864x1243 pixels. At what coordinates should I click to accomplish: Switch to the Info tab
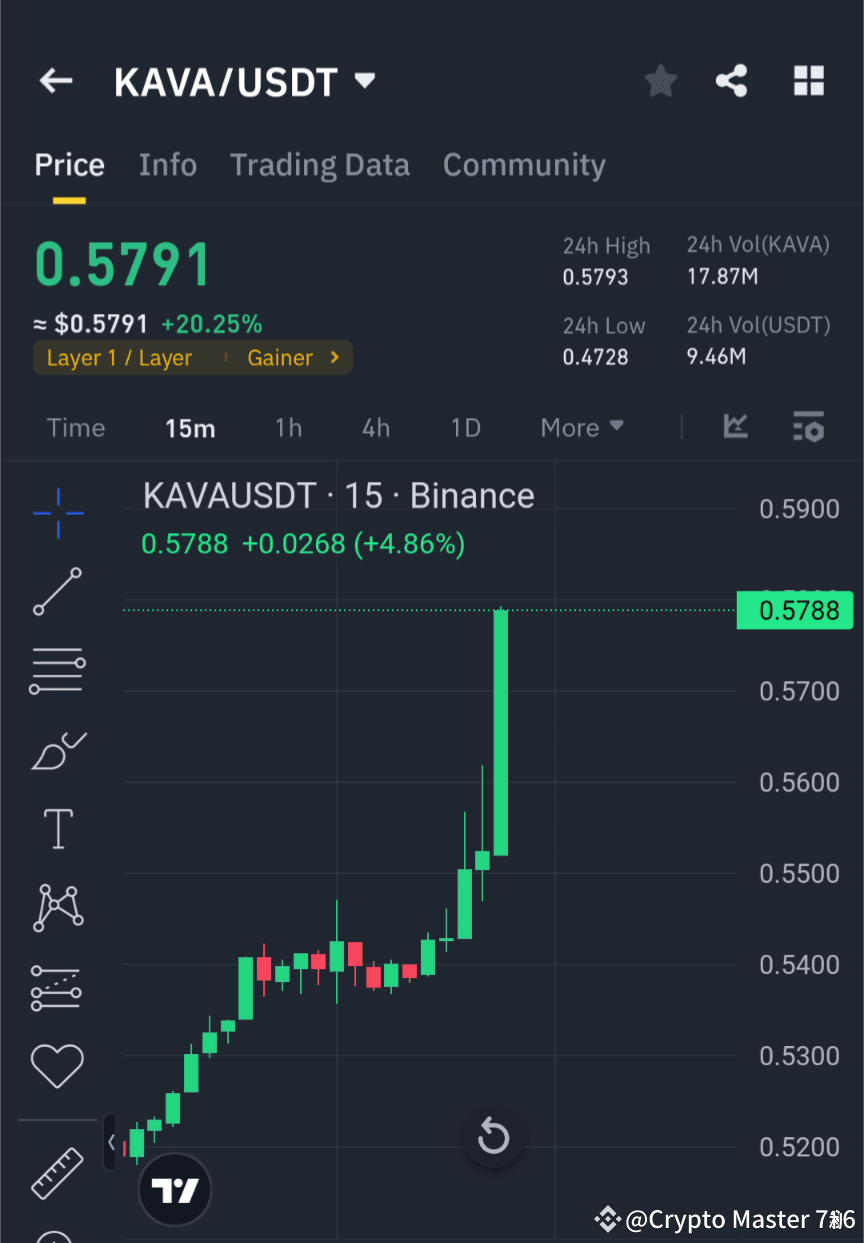[167, 165]
